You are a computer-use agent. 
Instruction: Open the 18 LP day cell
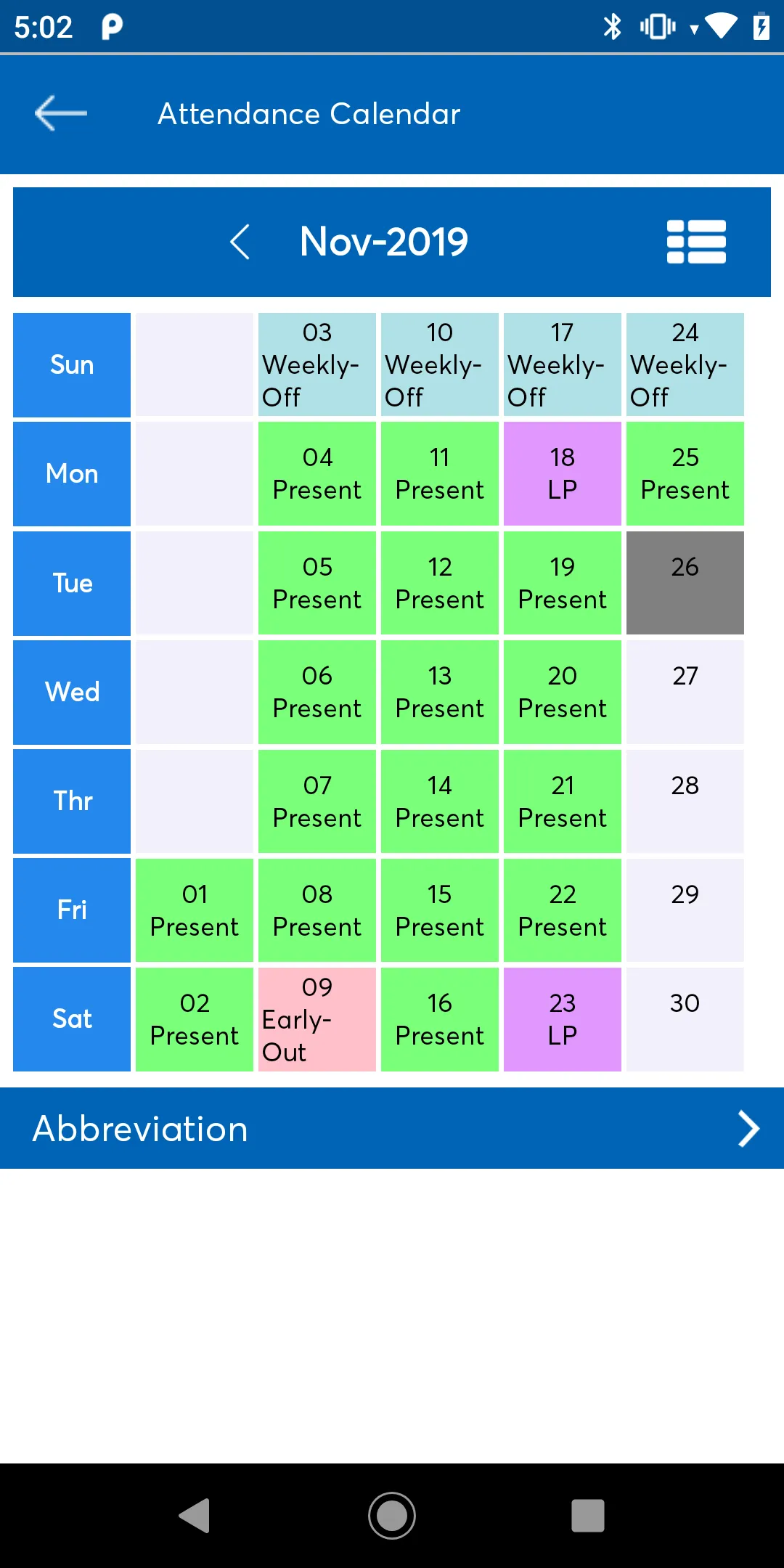pos(562,474)
